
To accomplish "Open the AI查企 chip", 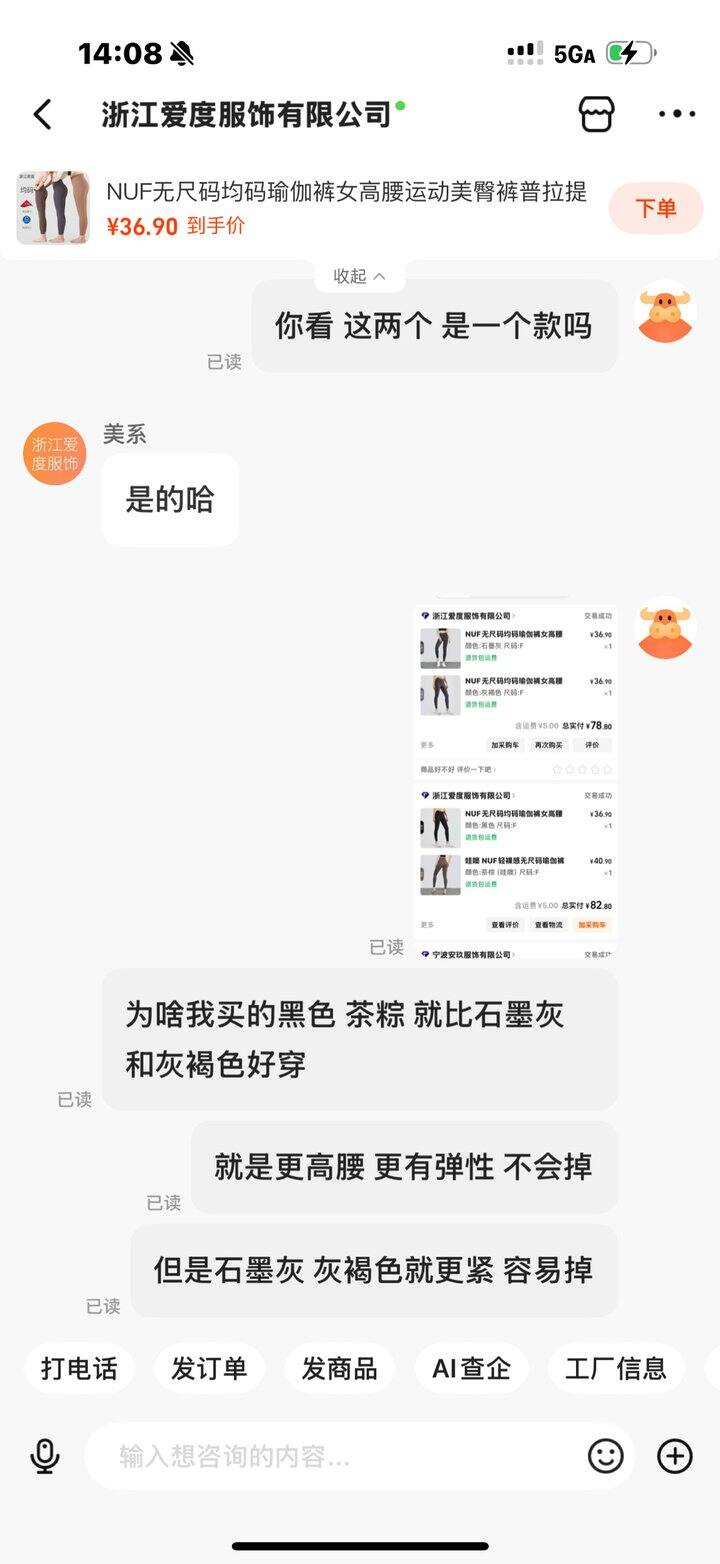I will click(x=471, y=1368).
